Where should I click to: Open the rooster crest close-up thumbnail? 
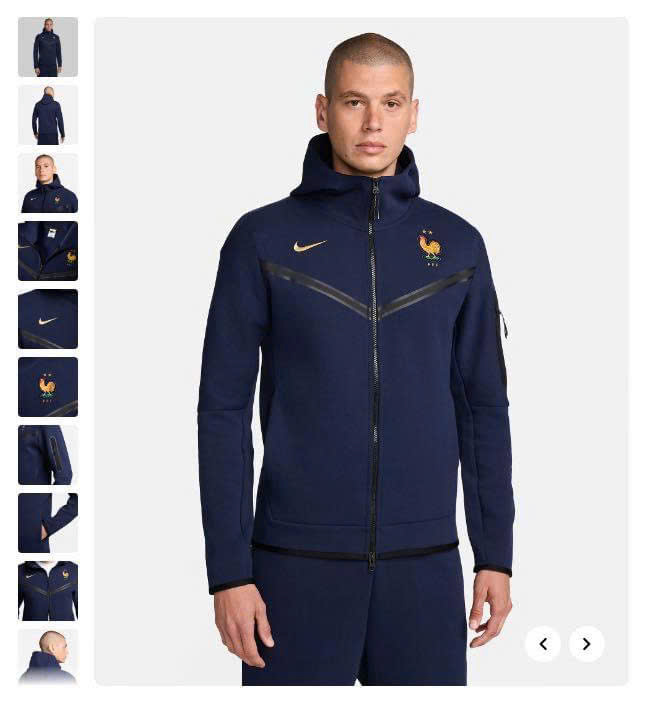48,387
